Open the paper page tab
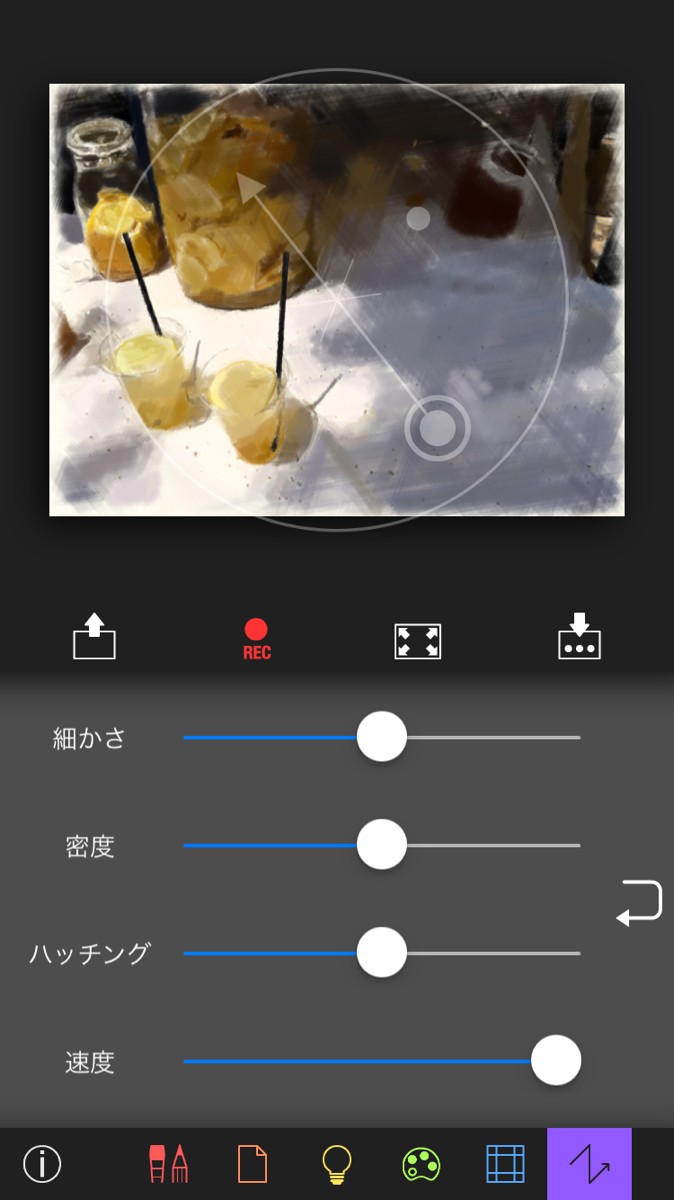This screenshot has width=674, height=1200. pos(252,1164)
